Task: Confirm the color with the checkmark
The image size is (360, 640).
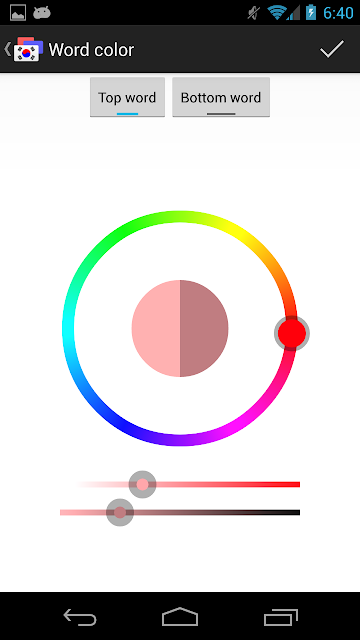Action: [332, 49]
